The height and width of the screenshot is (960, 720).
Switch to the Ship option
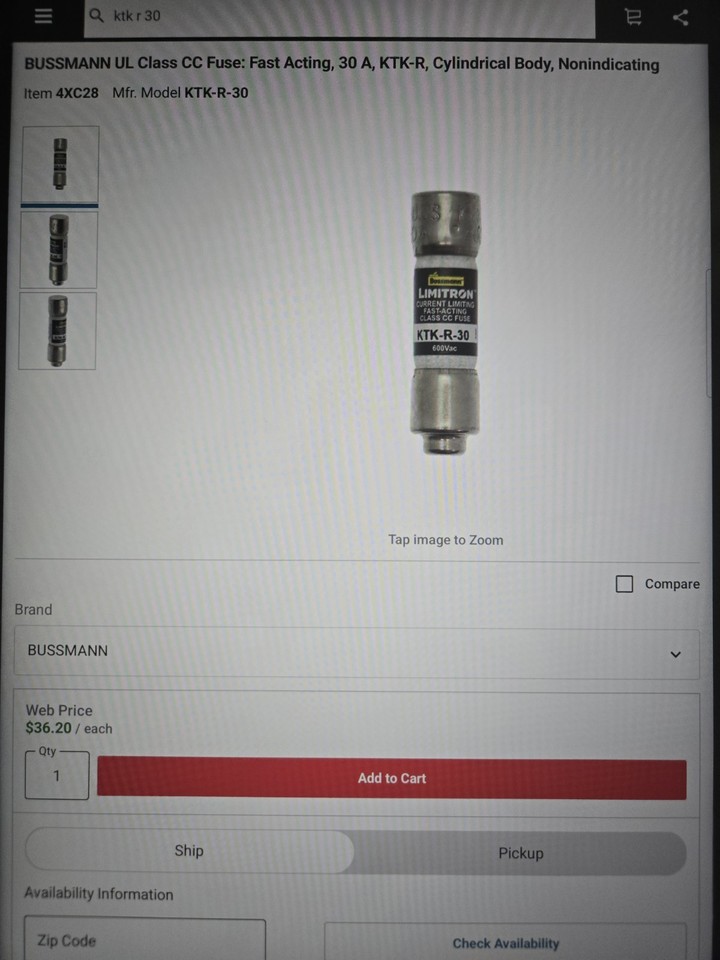coord(189,851)
